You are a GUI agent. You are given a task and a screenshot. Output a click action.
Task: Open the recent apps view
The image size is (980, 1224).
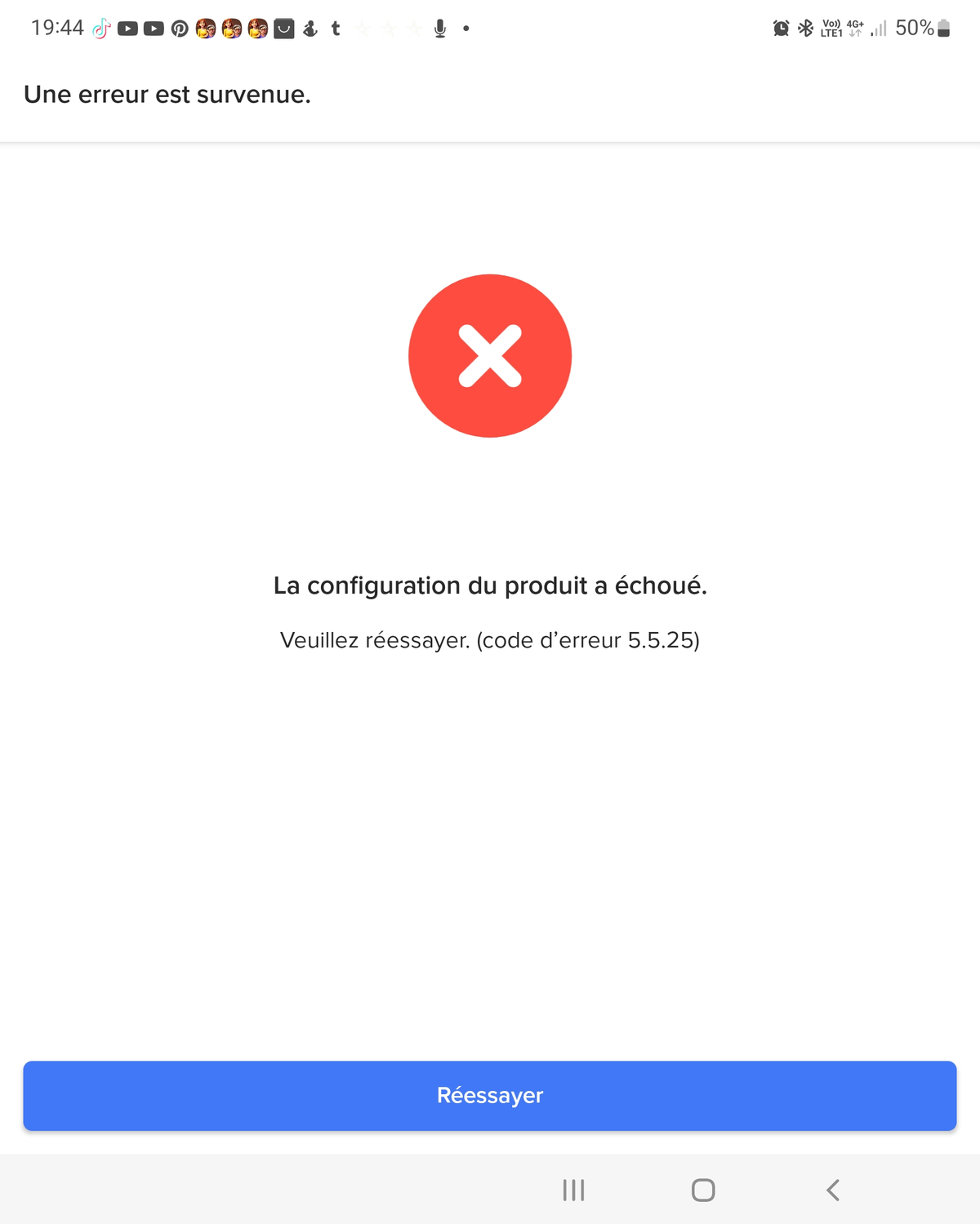(573, 1190)
